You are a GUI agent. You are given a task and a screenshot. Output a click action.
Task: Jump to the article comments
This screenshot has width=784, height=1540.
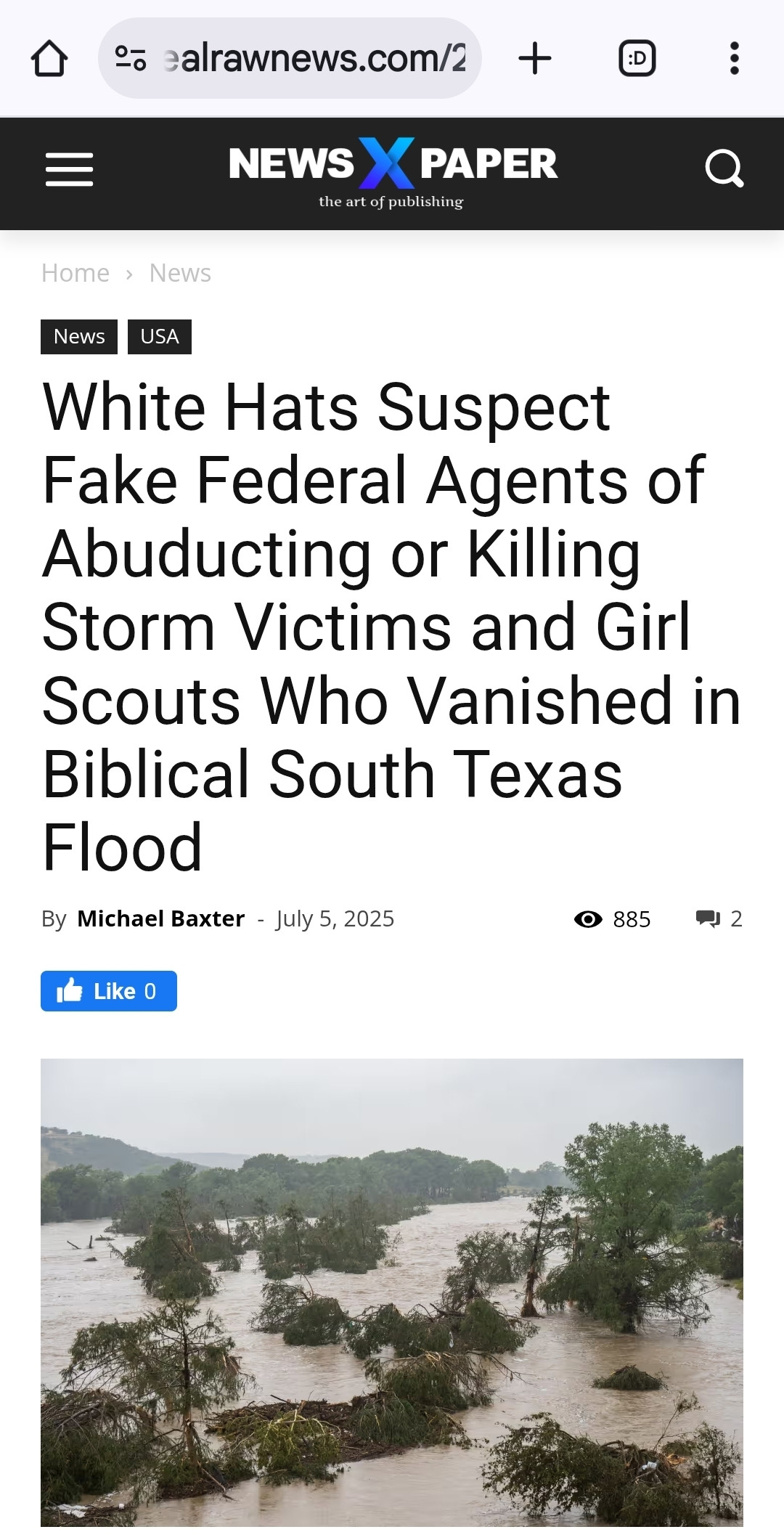click(719, 918)
